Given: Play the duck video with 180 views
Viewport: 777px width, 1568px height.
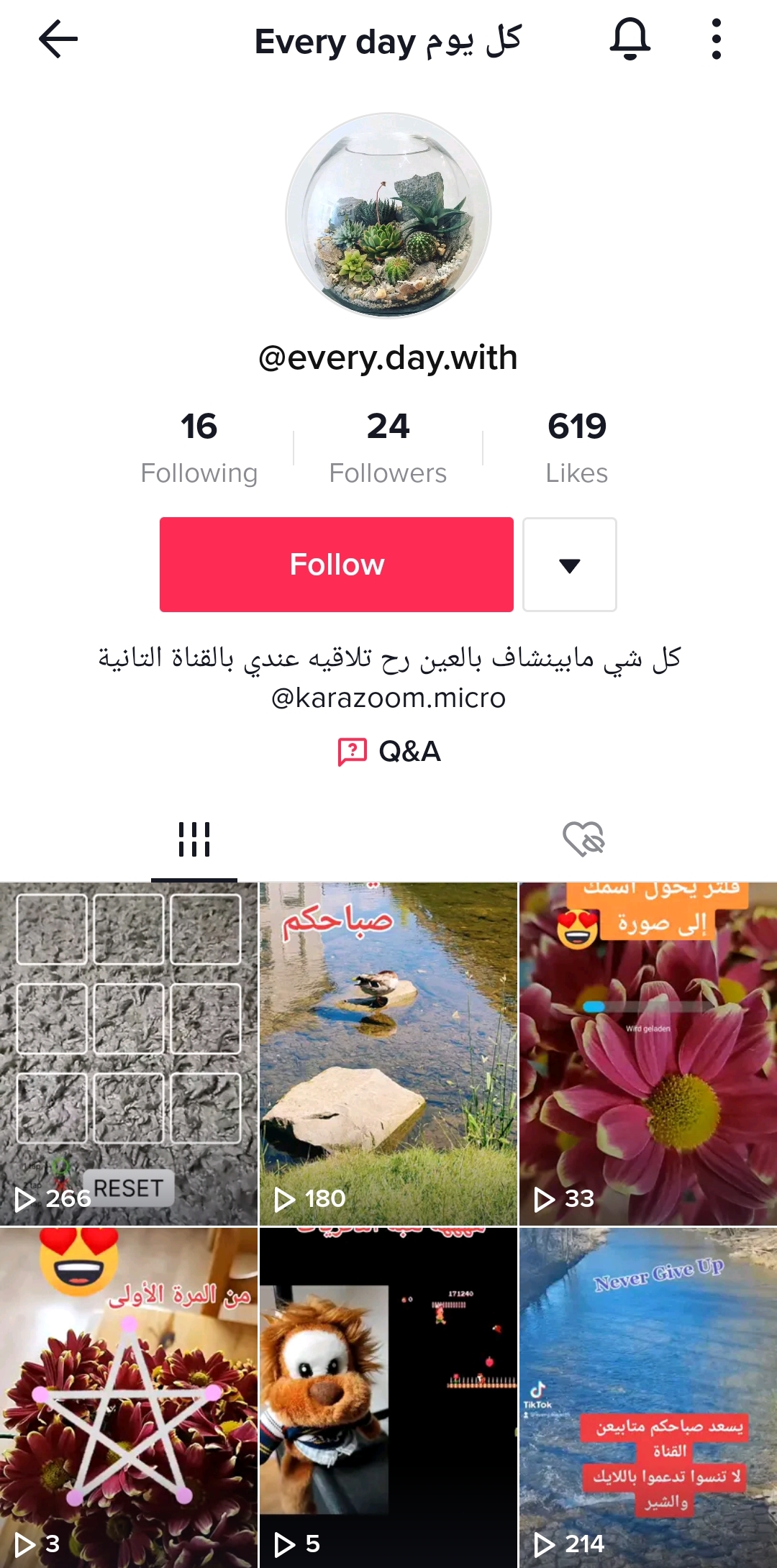Looking at the screenshot, I should [388, 1054].
